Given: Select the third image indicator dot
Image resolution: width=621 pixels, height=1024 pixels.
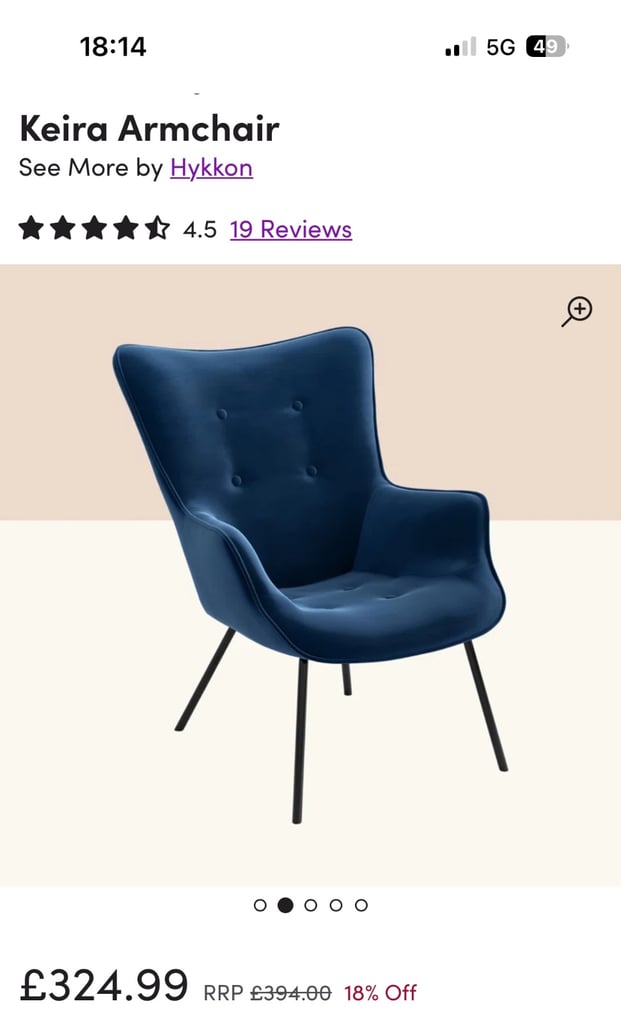Looking at the screenshot, I should (x=311, y=905).
